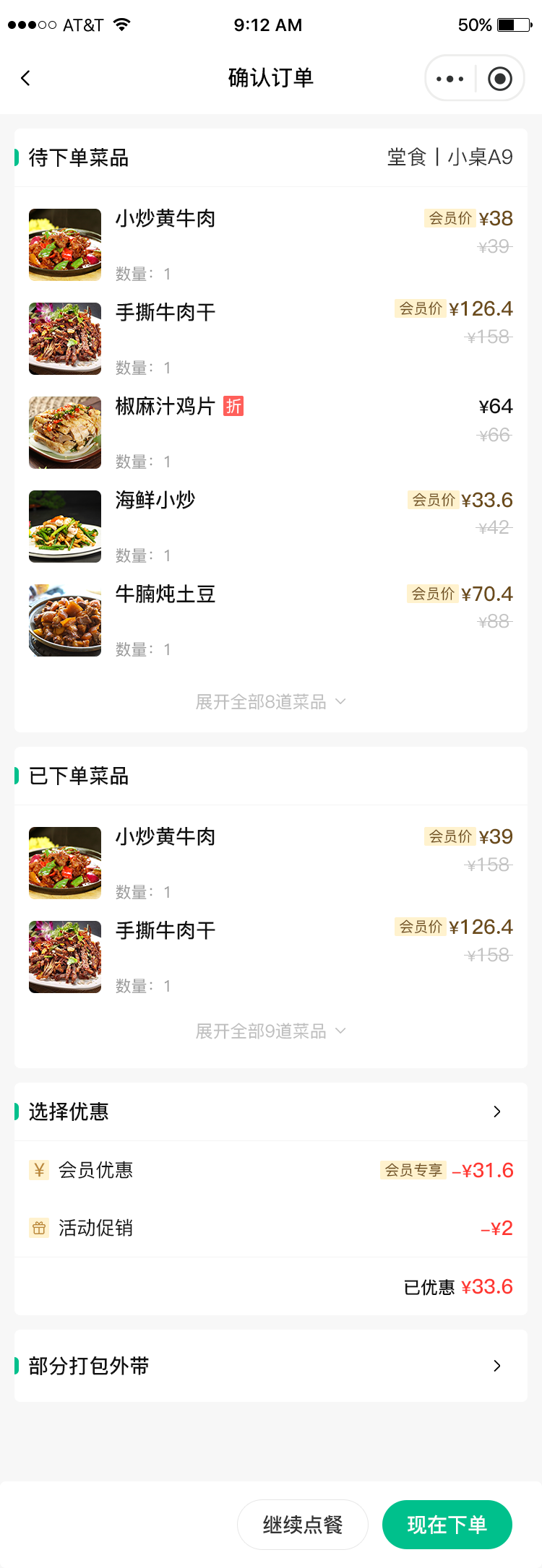Open the mini-program more options menu
Viewport: 542px width, 1568px height.
(x=449, y=79)
